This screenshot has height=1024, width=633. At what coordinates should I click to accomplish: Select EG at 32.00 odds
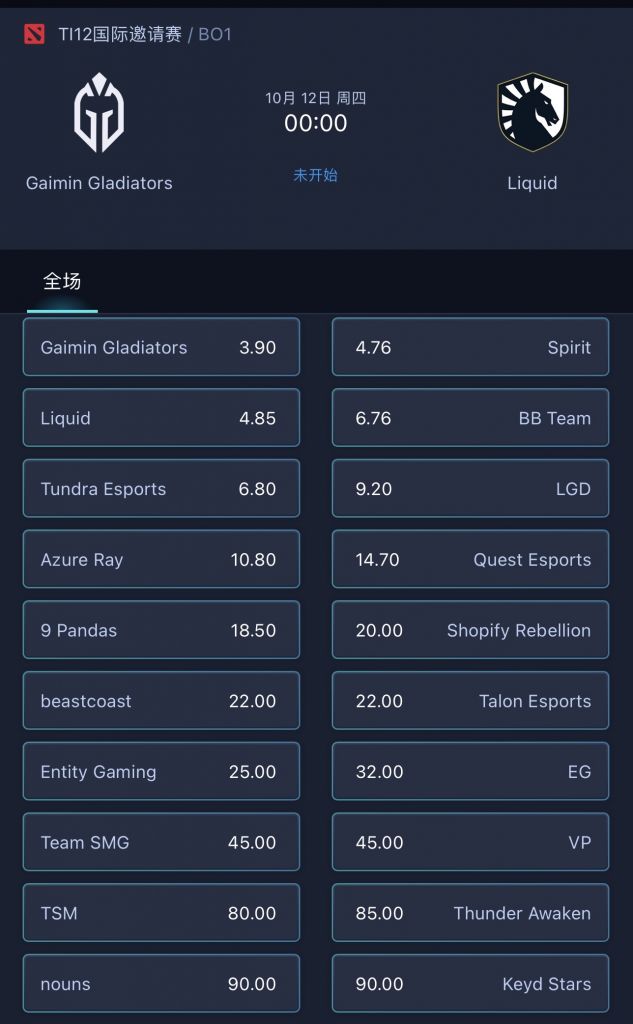(x=470, y=772)
